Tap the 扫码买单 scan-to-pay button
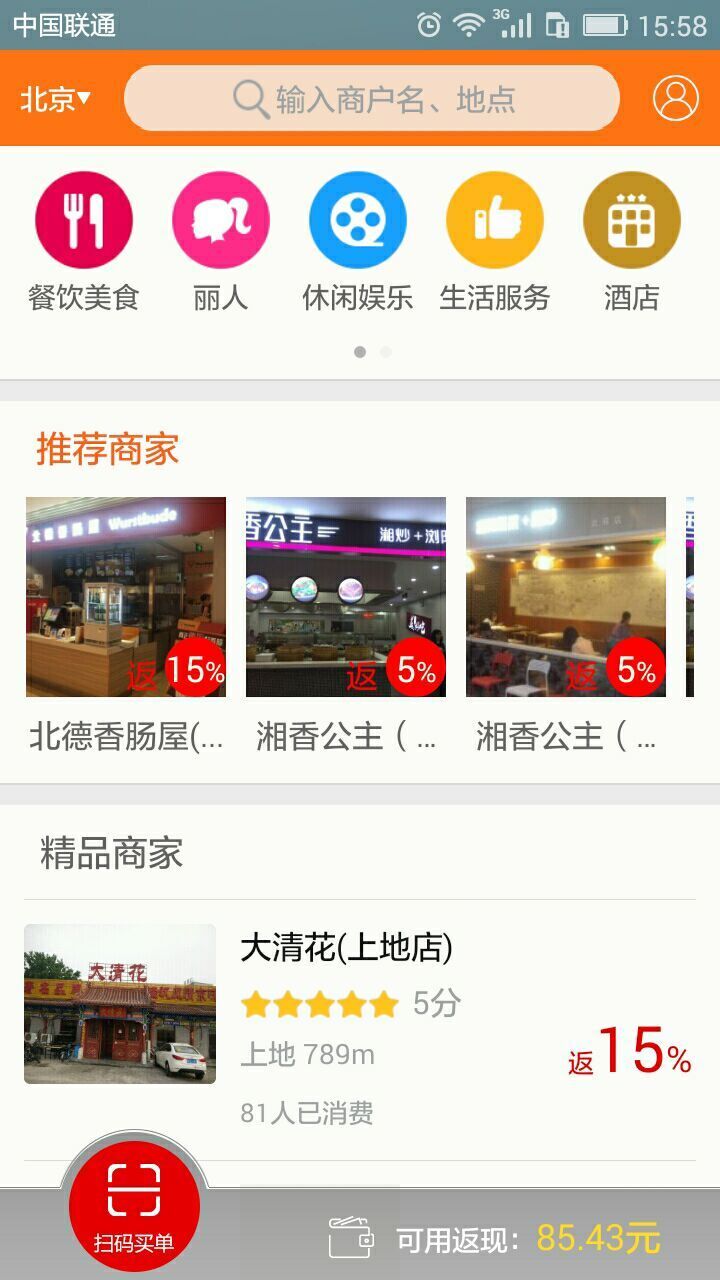Screen dimensions: 720x1280 [138, 1207]
